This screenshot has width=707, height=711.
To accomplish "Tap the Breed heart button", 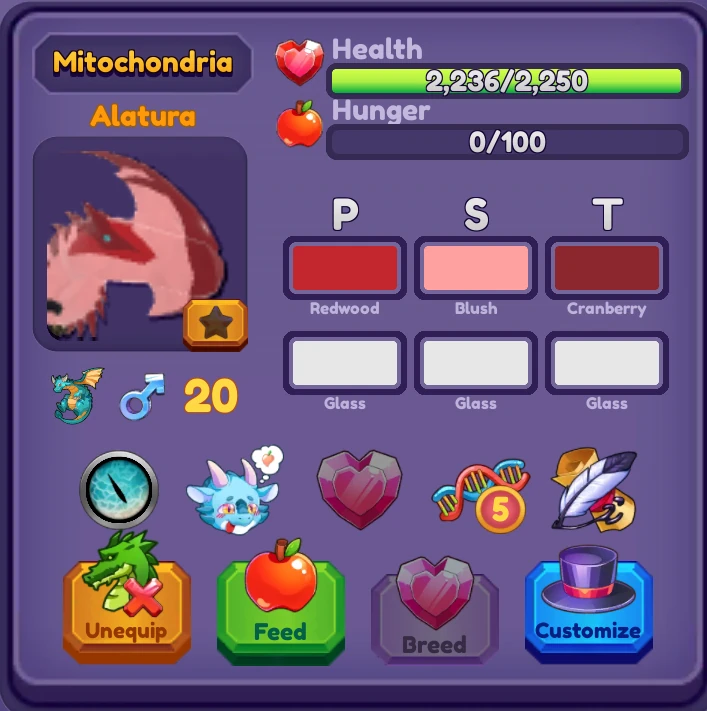I will click(x=434, y=616).
